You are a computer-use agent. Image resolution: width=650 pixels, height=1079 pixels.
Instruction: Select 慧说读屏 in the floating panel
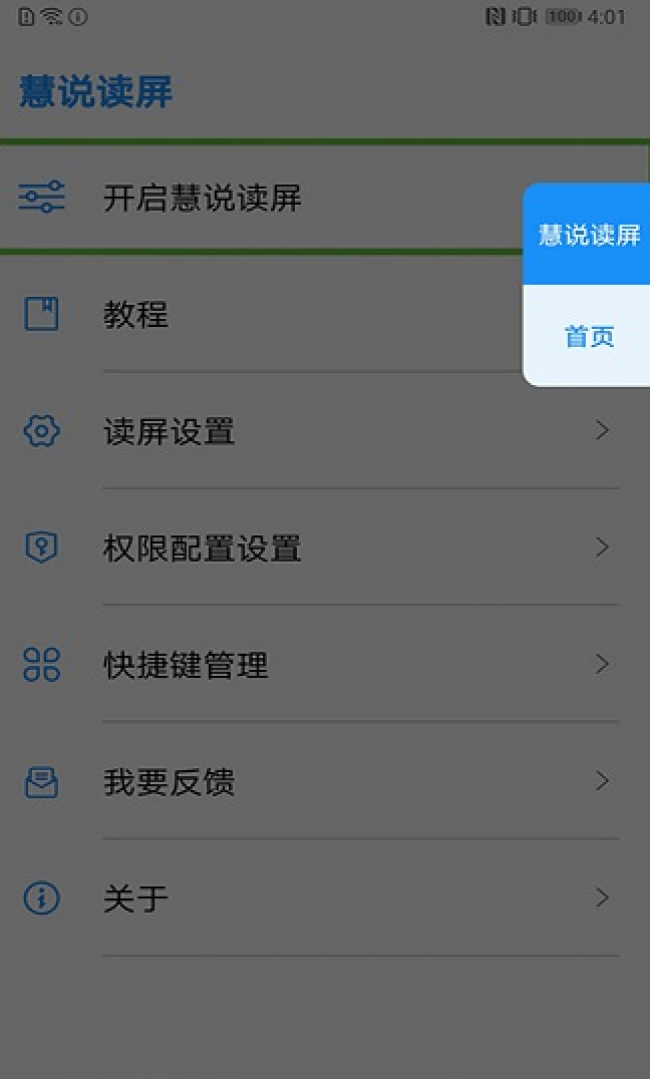[x=588, y=235]
